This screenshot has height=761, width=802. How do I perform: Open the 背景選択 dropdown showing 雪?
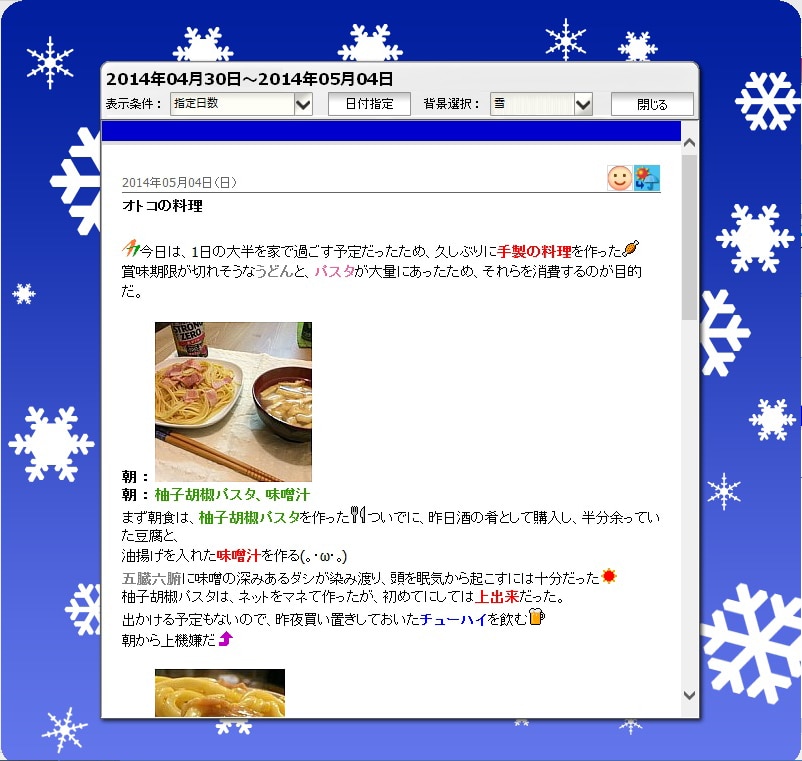(x=541, y=104)
